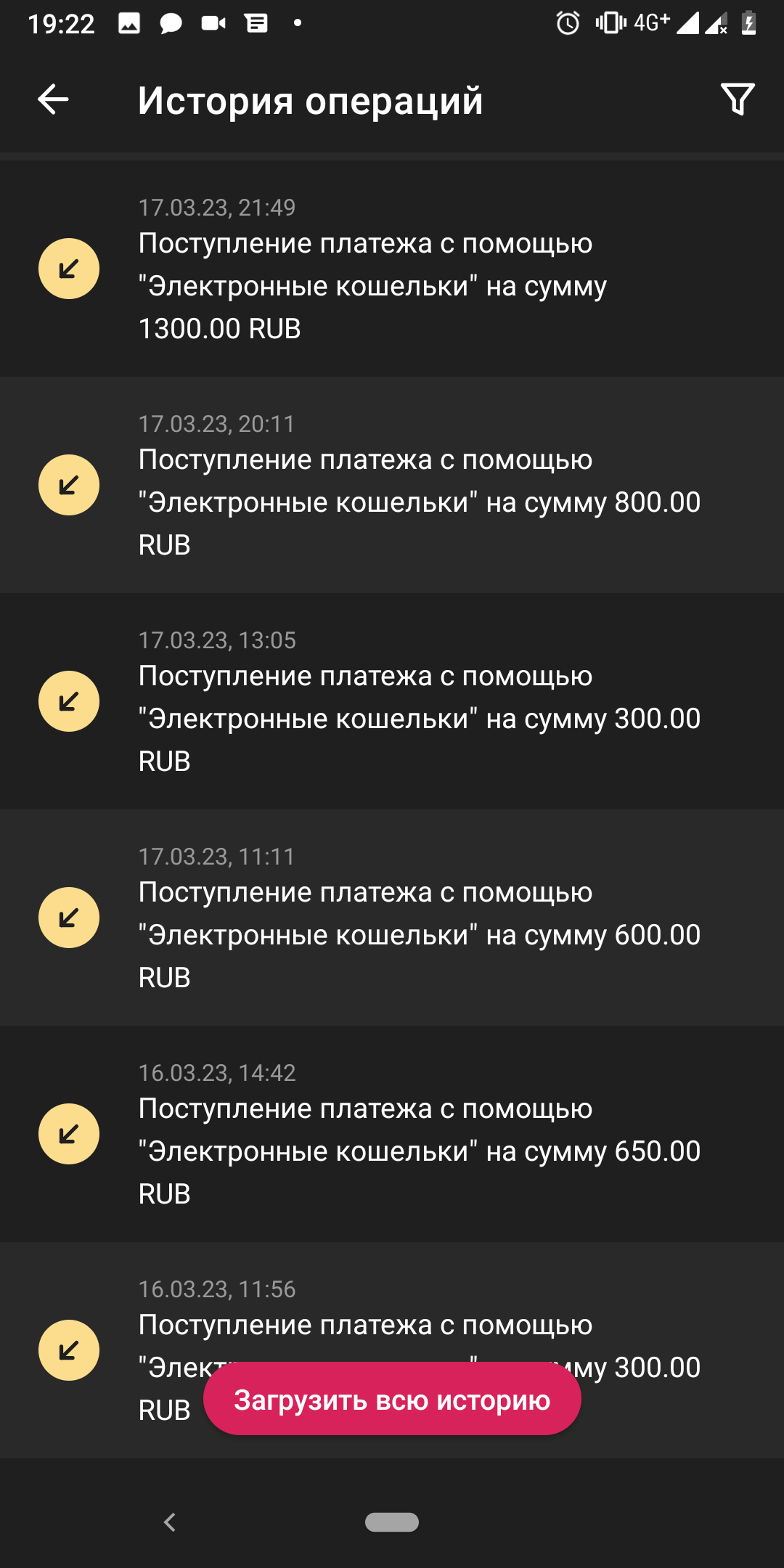The width and height of the screenshot is (784, 1568).
Task: Tap the 'Загрузить всю историю' button
Action: [x=392, y=1400]
